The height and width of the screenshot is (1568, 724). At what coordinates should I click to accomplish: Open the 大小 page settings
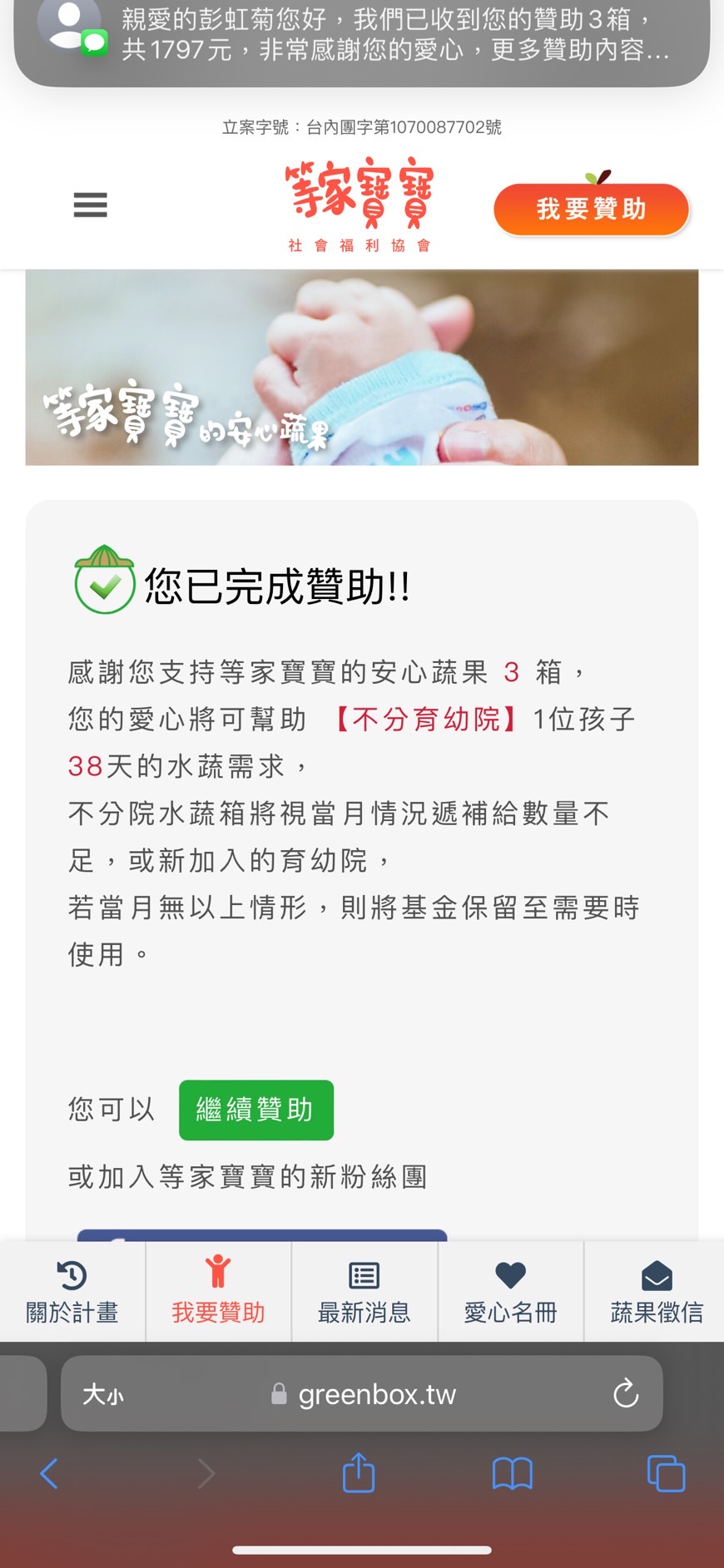tap(103, 1394)
